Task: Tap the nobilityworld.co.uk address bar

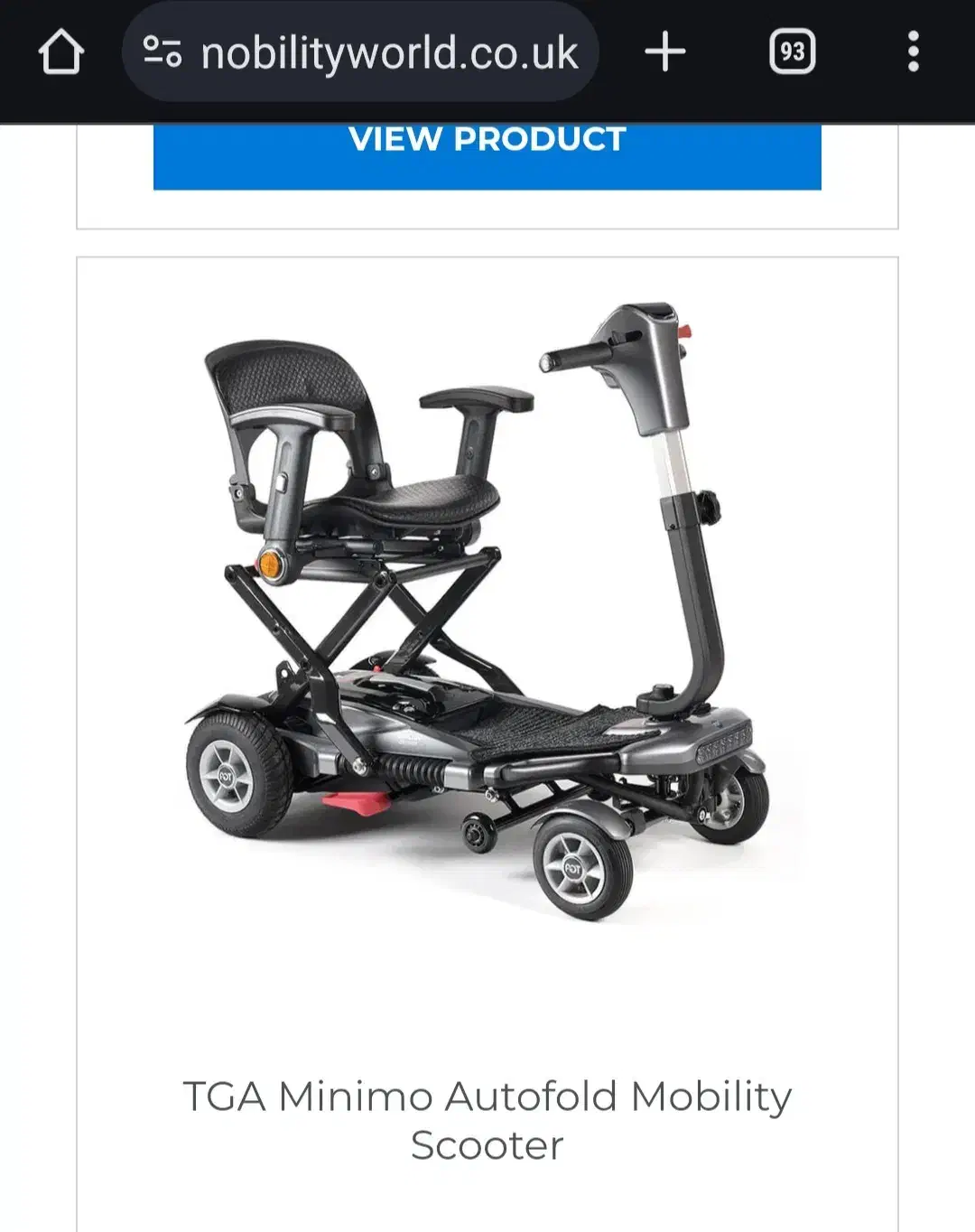Action: 388,52
